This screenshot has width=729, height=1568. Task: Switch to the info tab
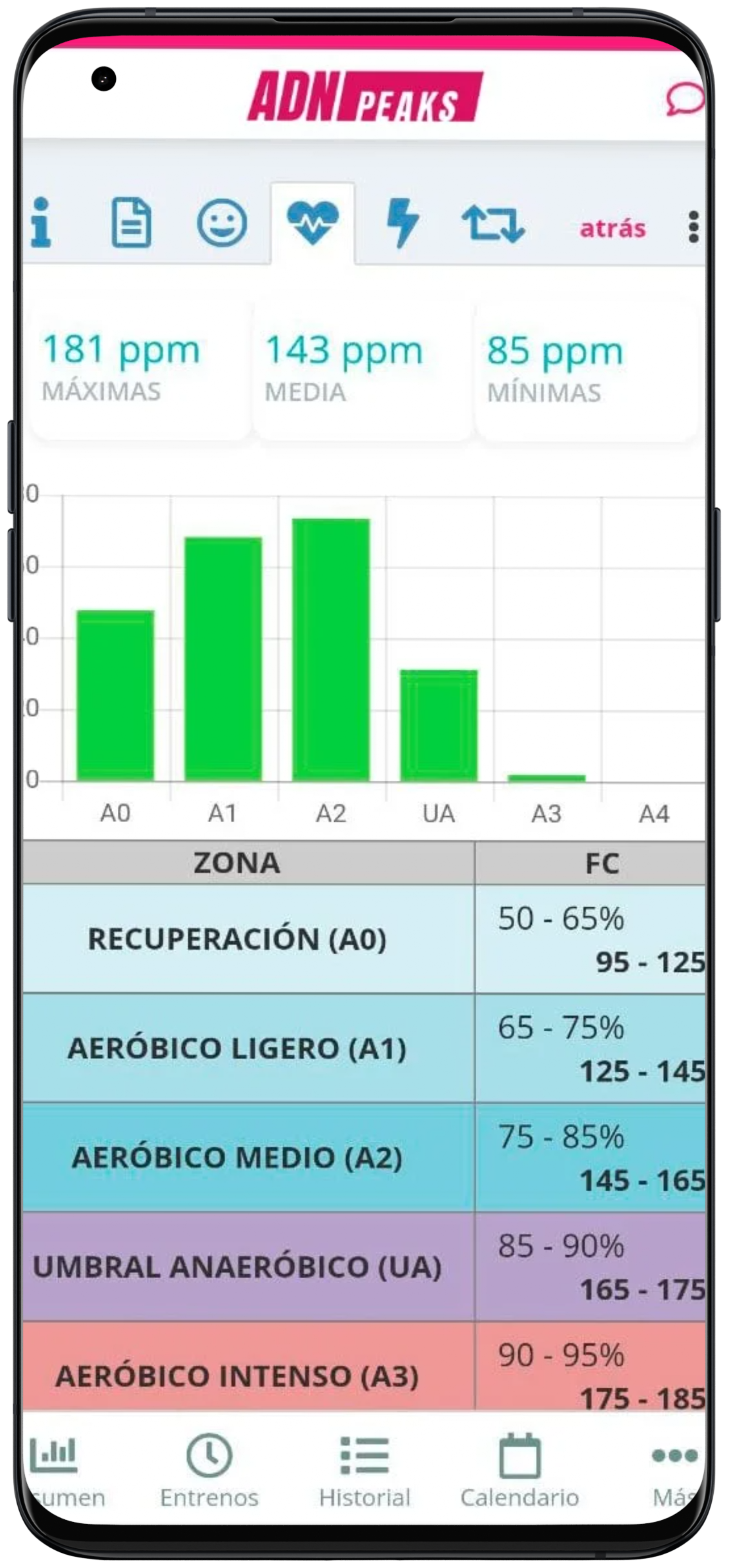(x=41, y=223)
